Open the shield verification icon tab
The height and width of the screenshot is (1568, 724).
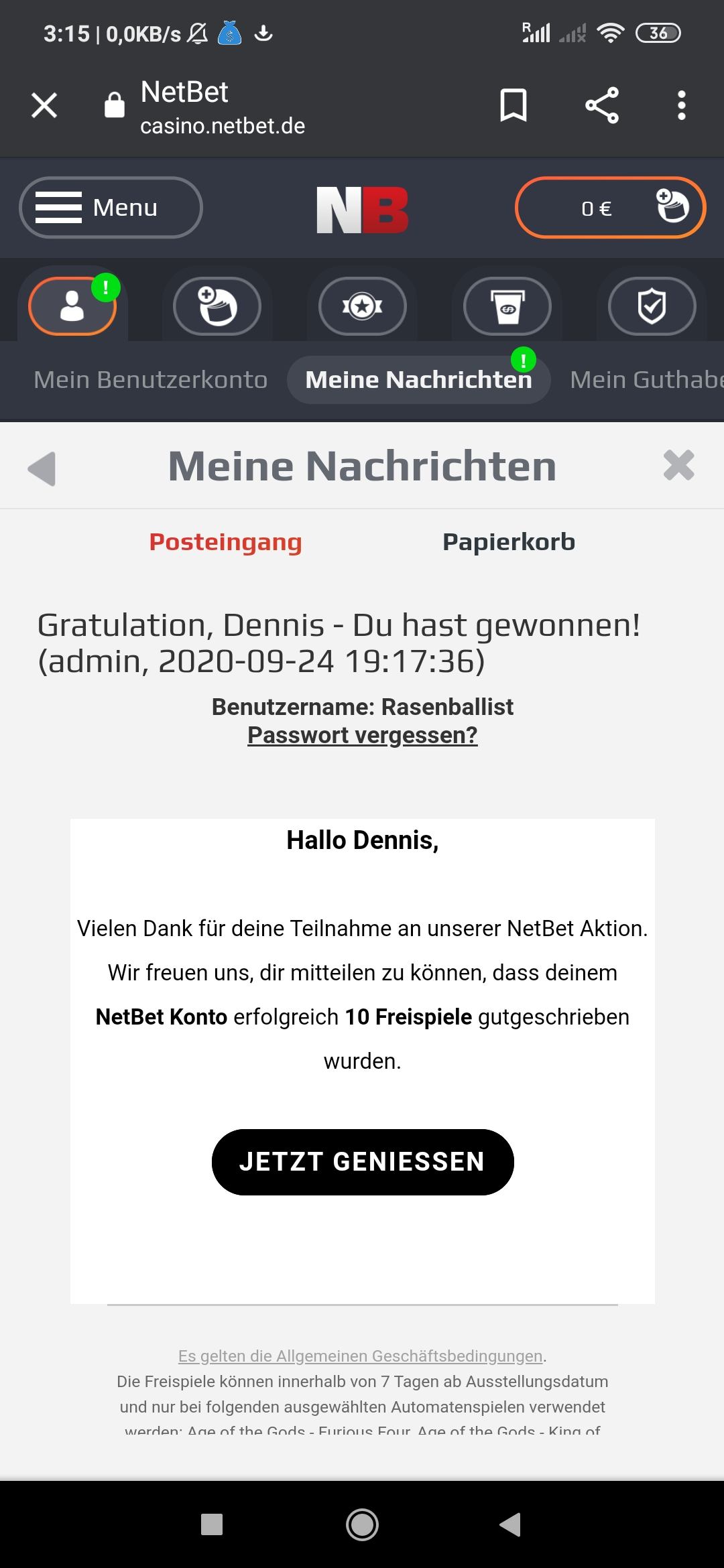652,306
